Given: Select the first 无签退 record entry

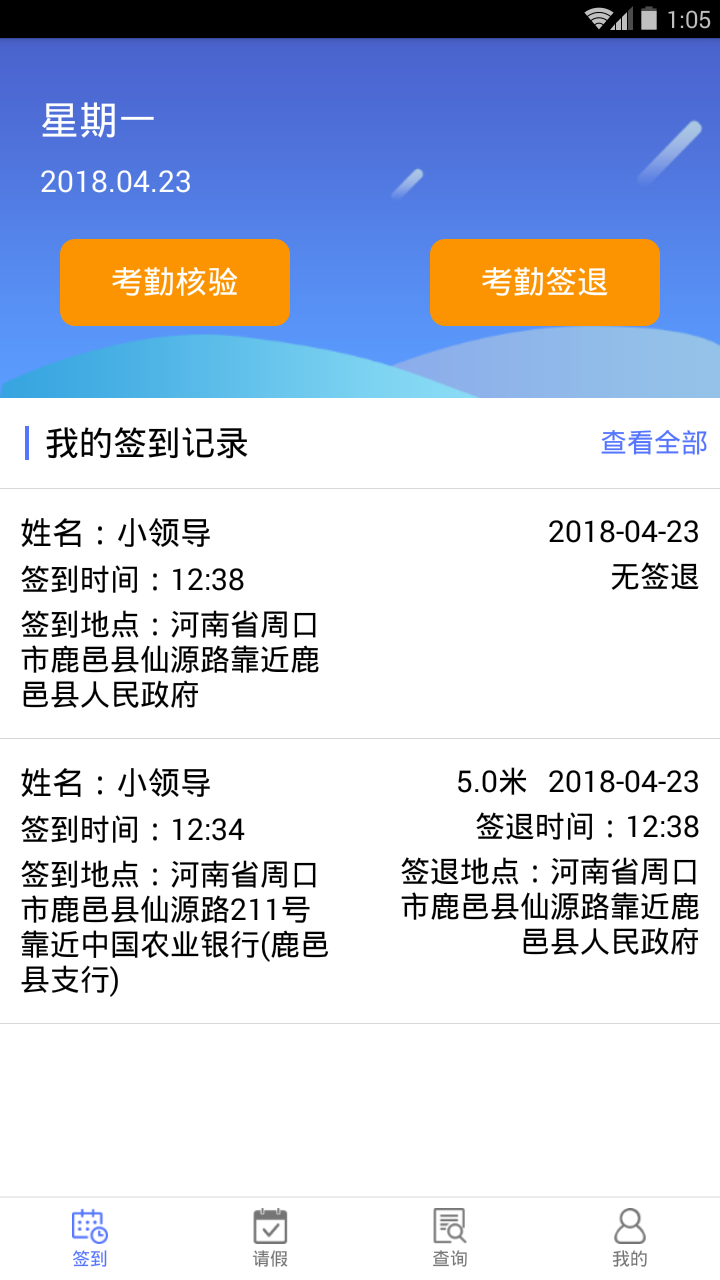Looking at the screenshot, I should pyautogui.click(x=360, y=610).
